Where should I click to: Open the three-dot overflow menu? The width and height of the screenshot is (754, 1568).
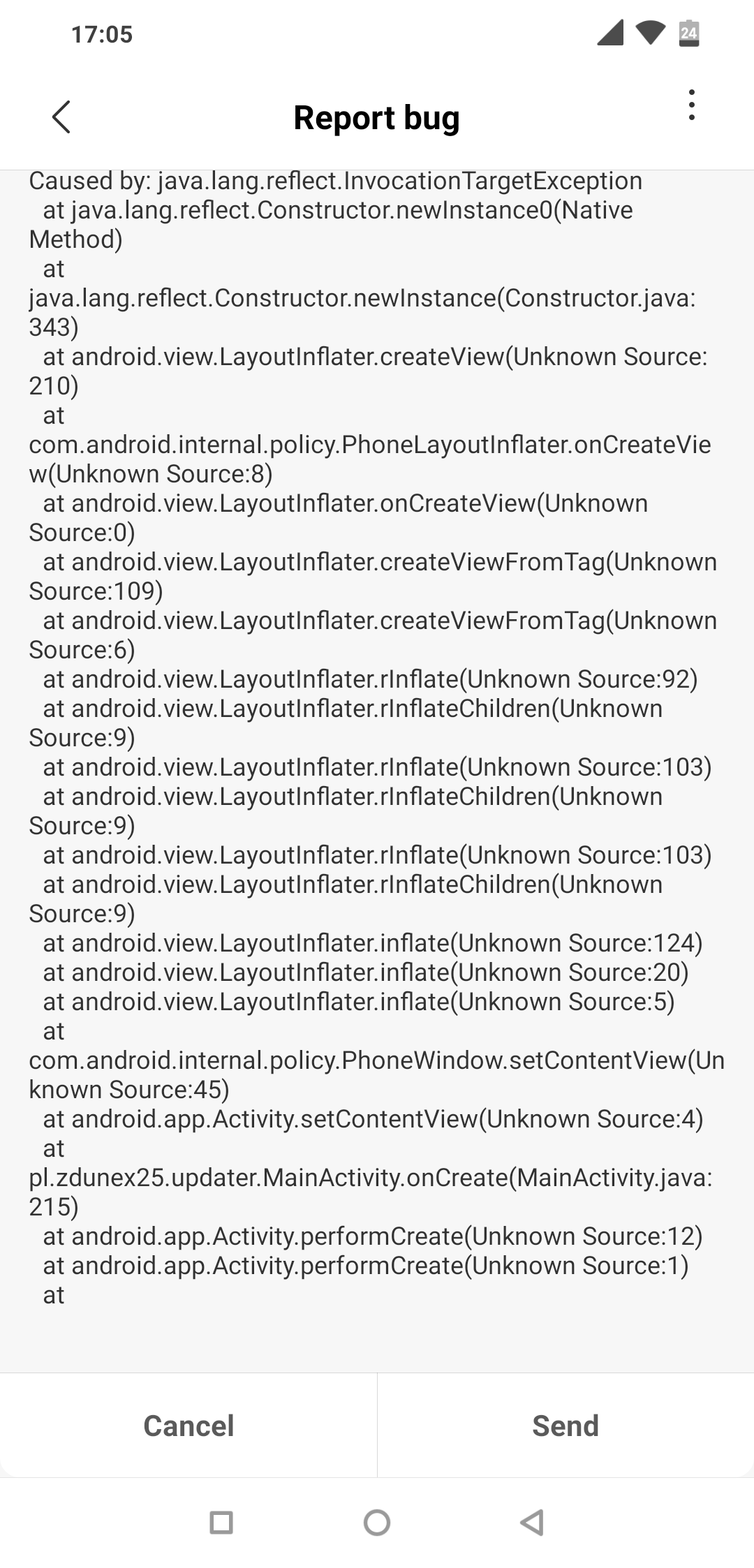click(691, 105)
